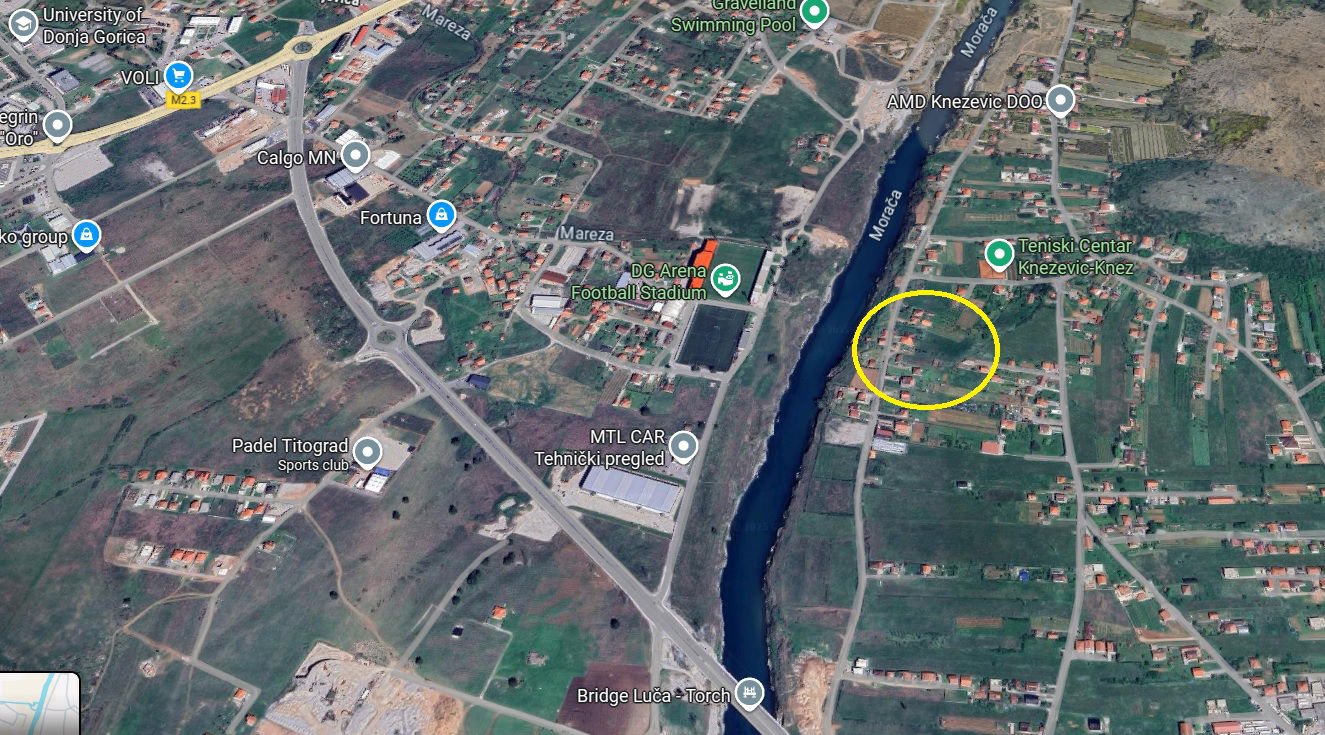1325x735 pixels.
Task: Tap the Calgo MN location marker
Action: 355,156
